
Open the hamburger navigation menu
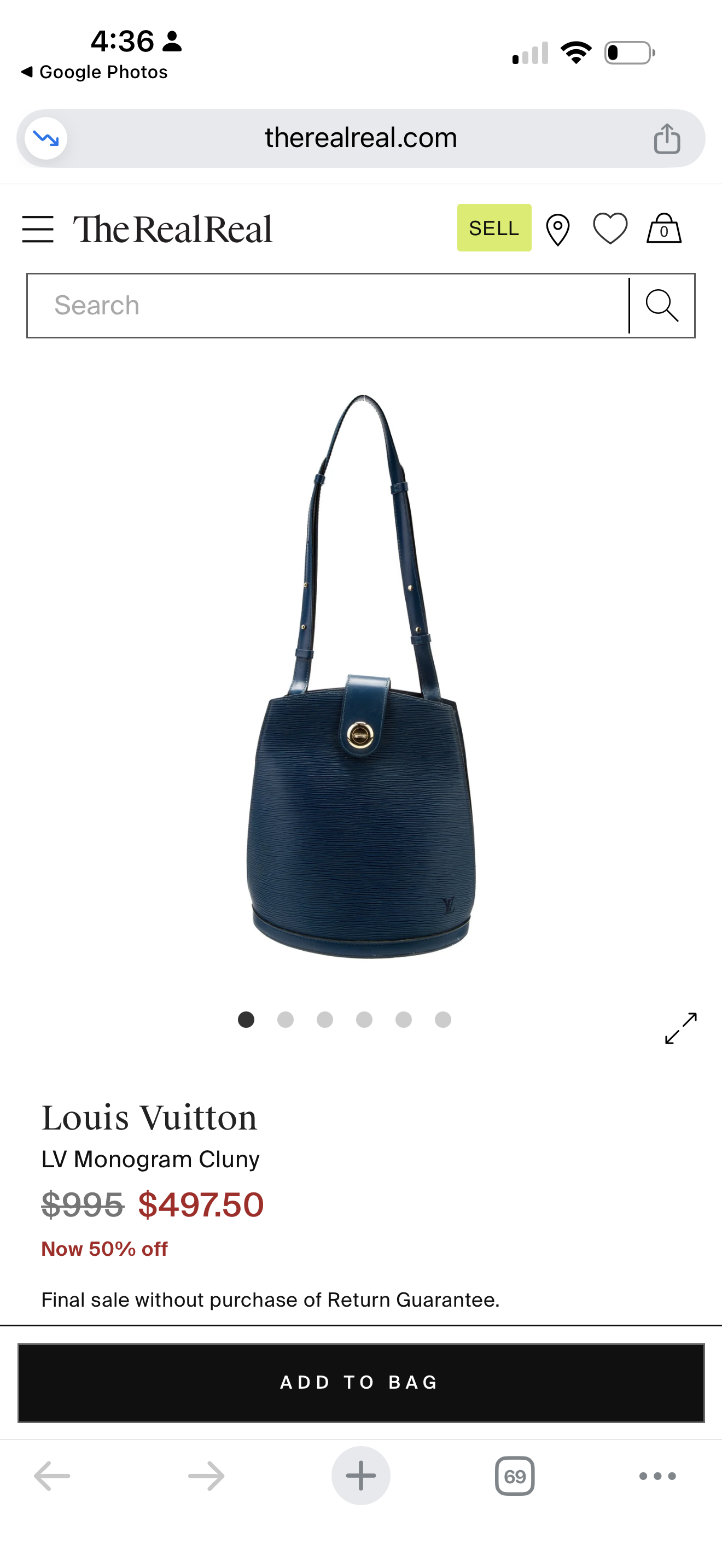tap(38, 229)
